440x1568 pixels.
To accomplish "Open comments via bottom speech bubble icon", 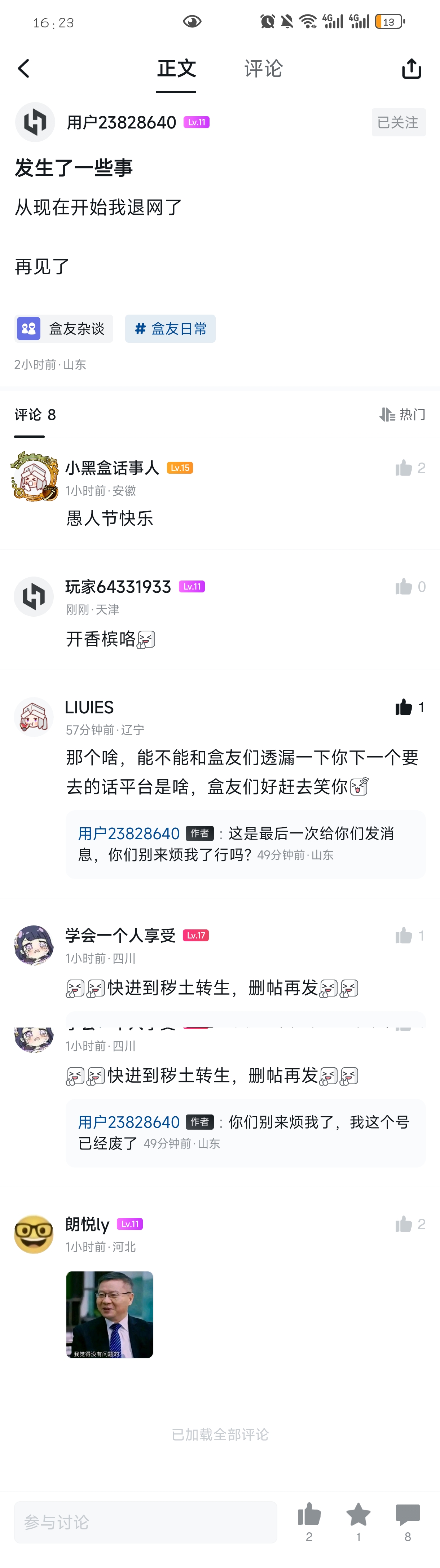I will tap(407, 1515).
